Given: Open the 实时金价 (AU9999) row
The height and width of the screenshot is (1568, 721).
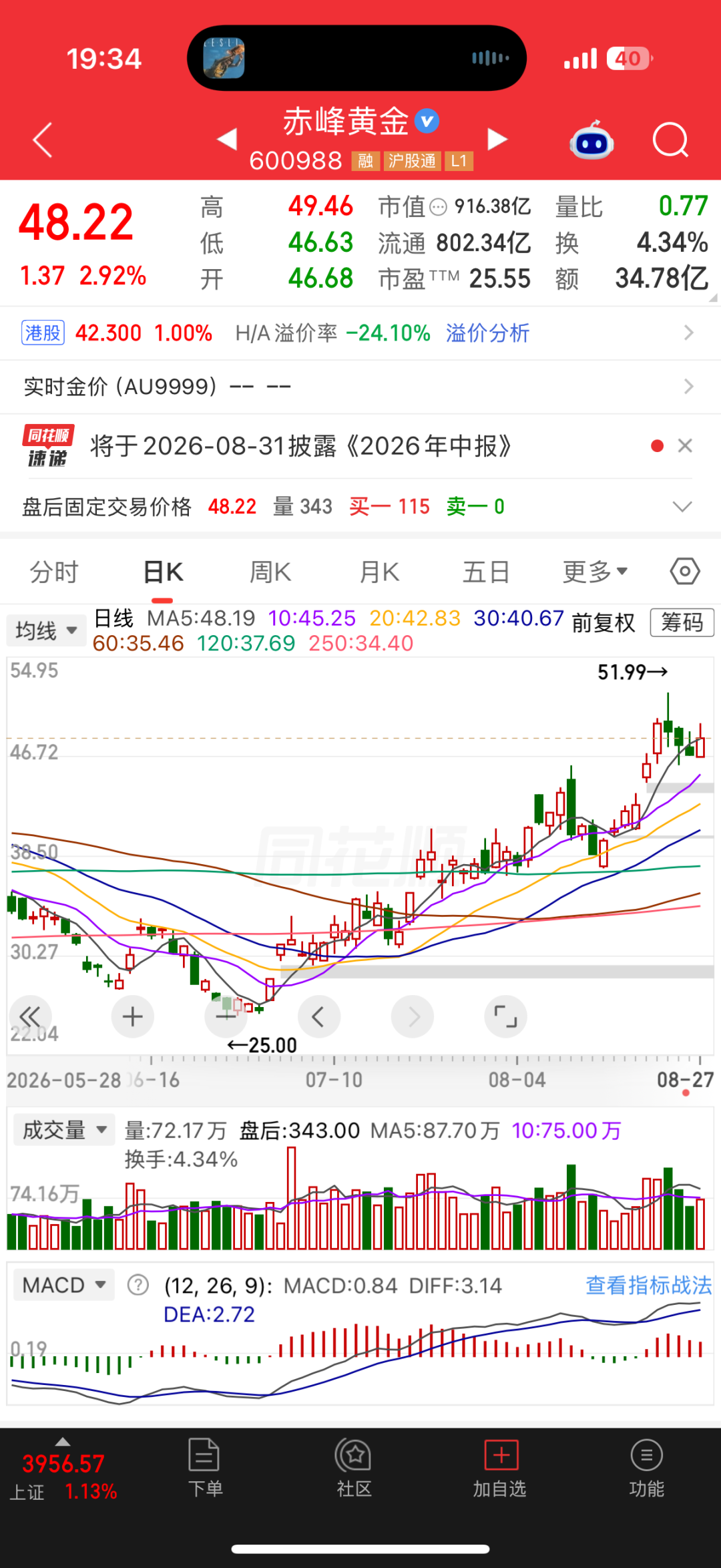Looking at the screenshot, I should pos(360,387).
